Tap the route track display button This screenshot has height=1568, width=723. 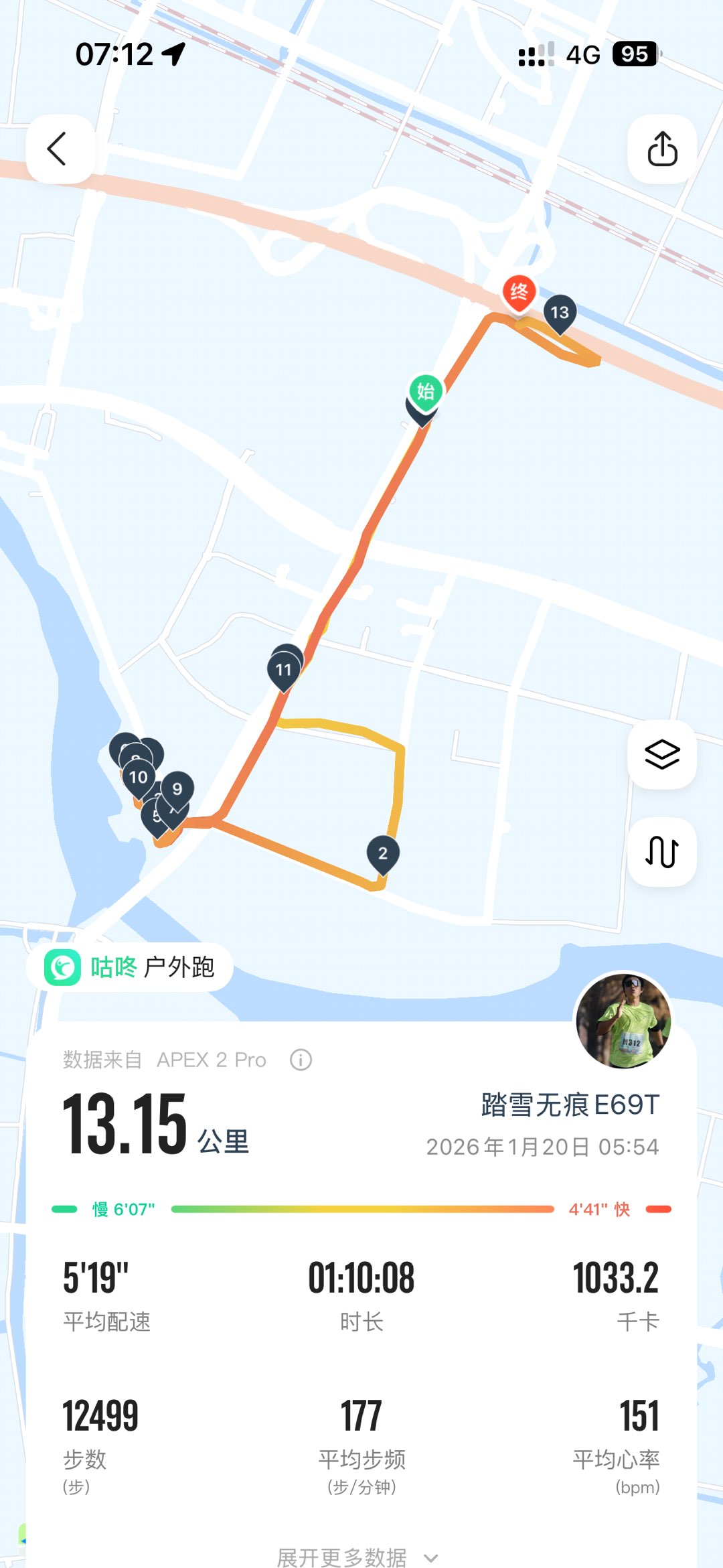pyautogui.click(x=661, y=852)
